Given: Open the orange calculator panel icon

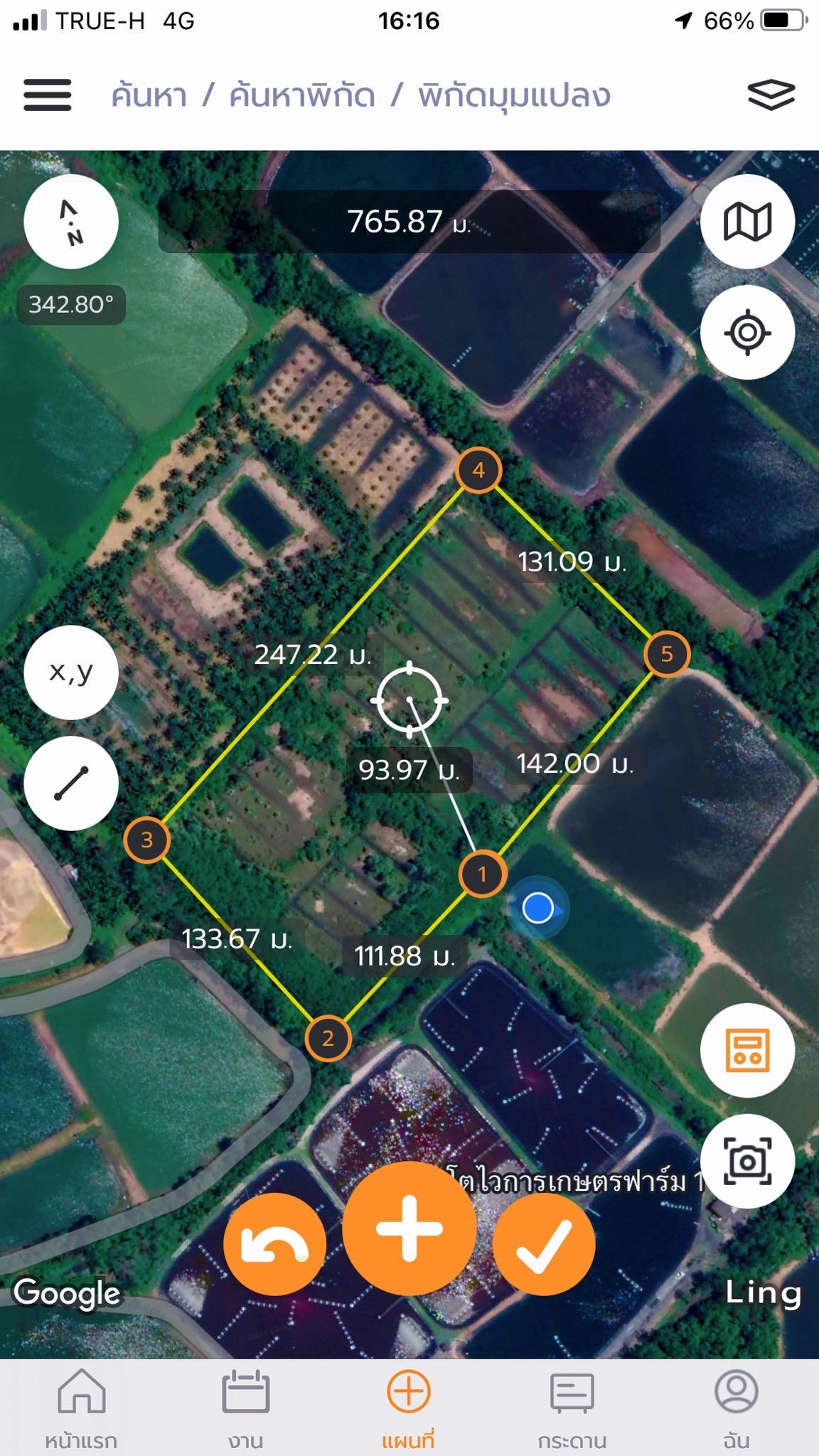Looking at the screenshot, I should click(x=747, y=1050).
